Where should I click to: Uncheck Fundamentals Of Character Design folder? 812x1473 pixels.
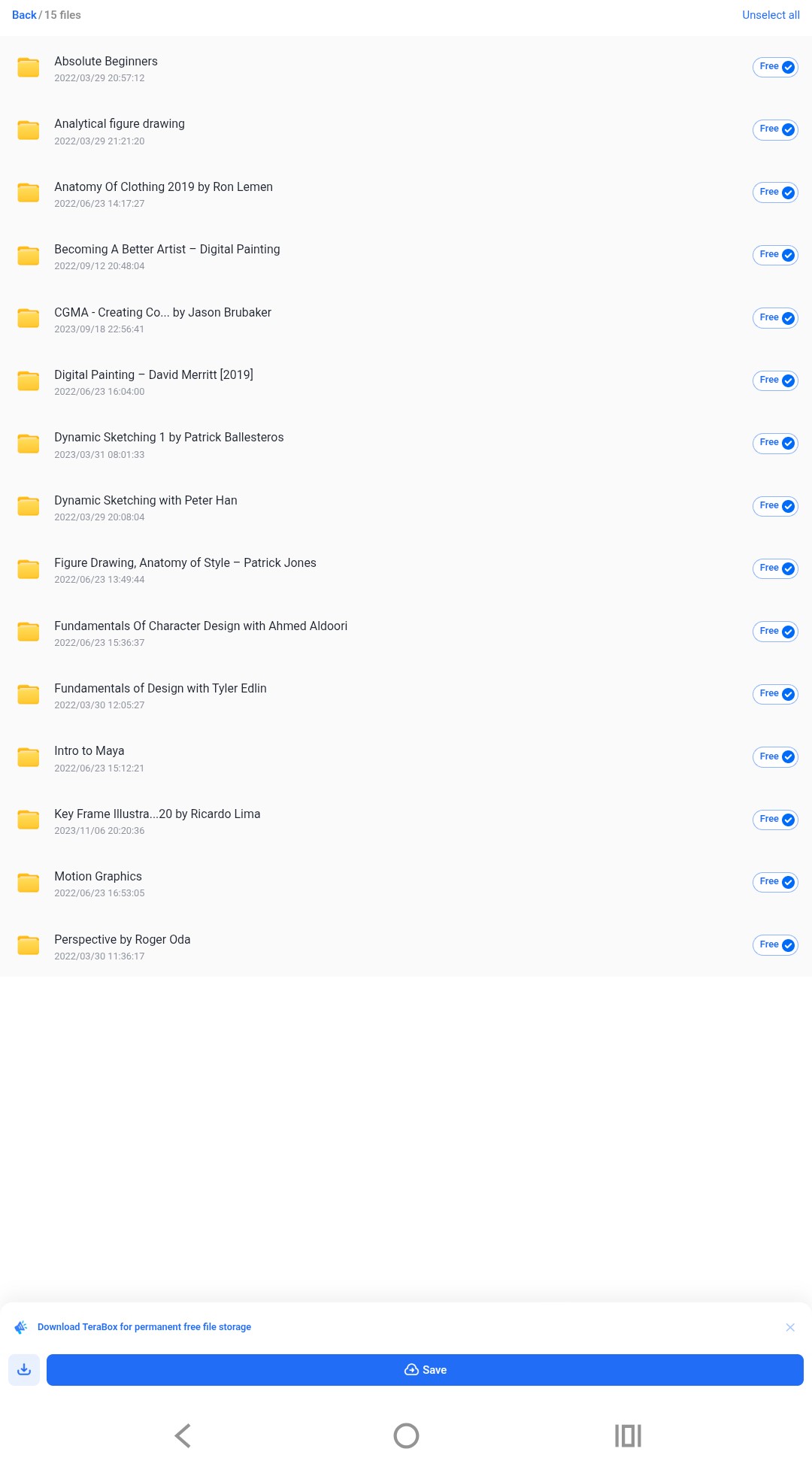tap(788, 632)
